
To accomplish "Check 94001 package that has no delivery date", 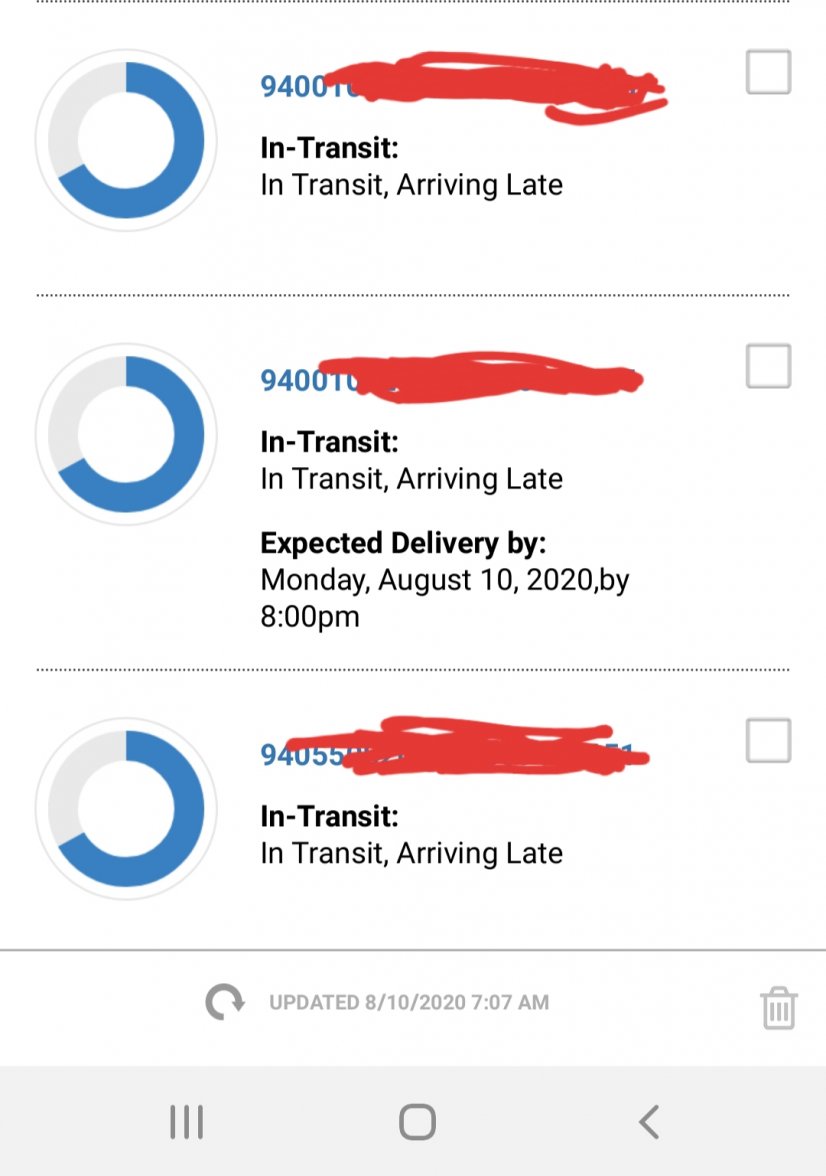I will click(x=768, y=73).
